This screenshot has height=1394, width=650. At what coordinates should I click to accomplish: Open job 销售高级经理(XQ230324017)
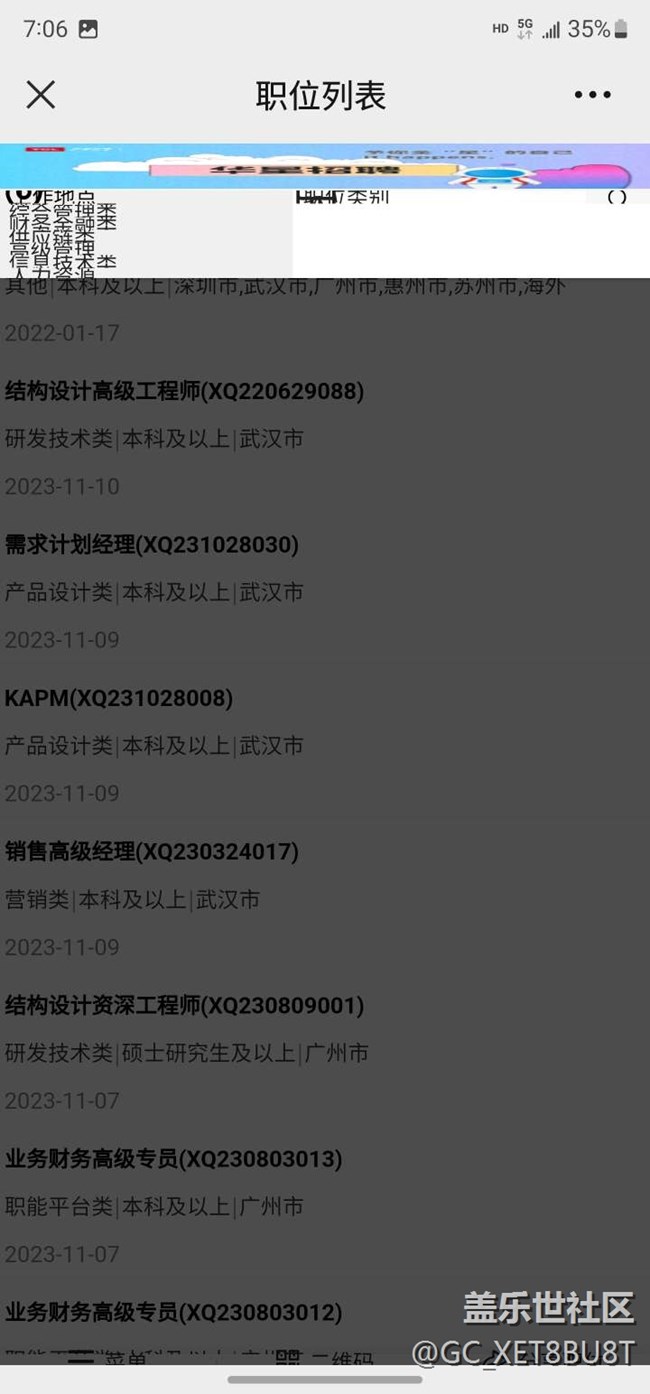(152, 852)
